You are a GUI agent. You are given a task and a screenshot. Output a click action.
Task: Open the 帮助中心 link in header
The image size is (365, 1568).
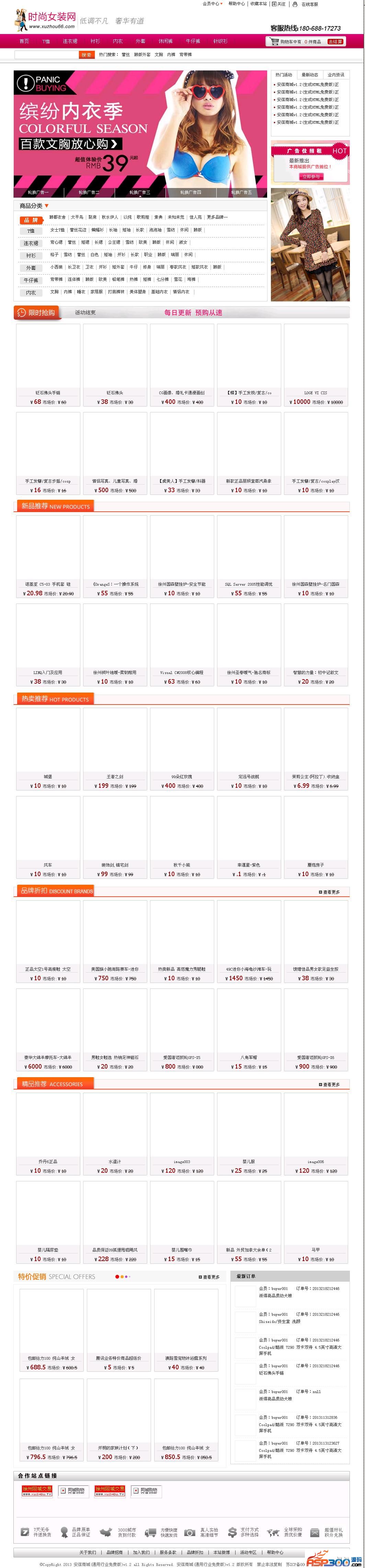click(237, 4)
